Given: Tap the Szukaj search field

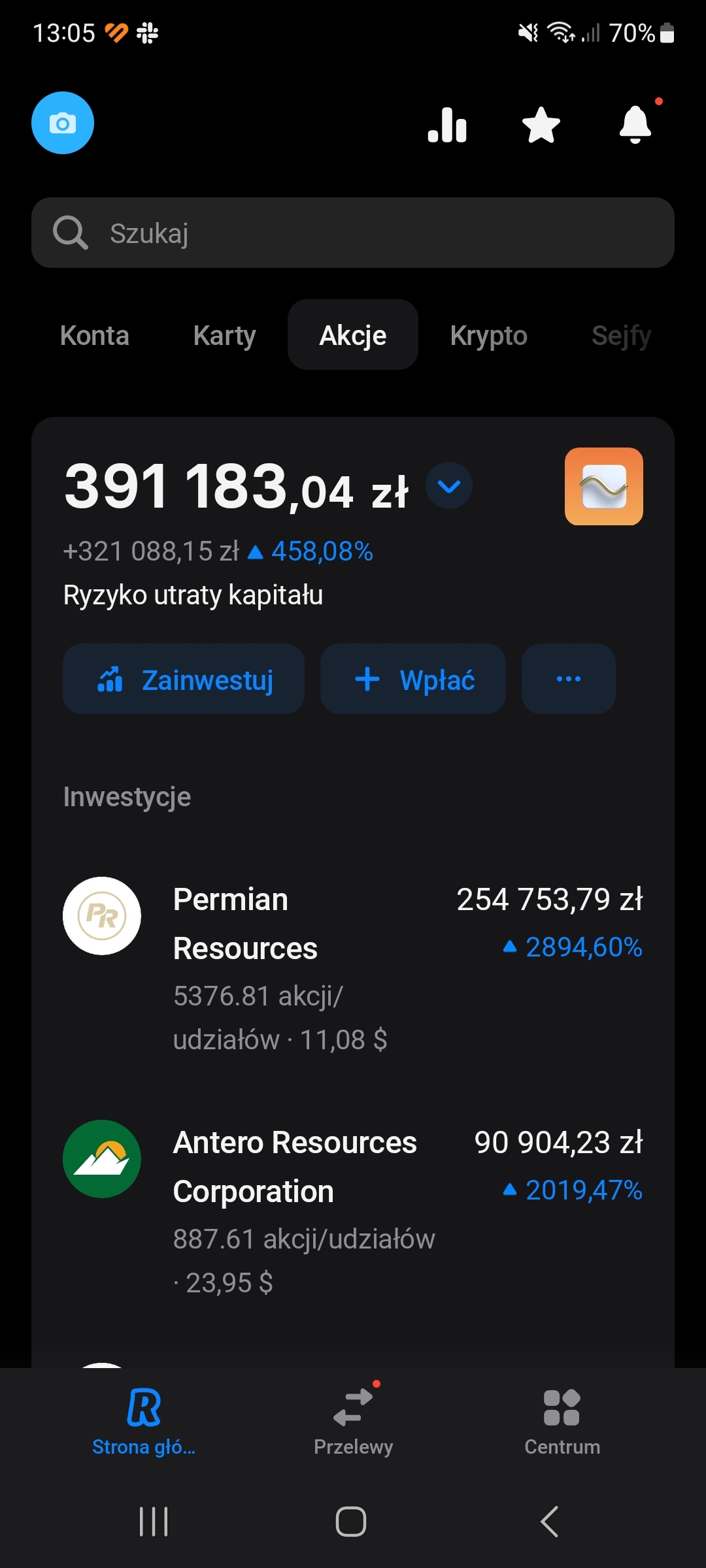Looking at the screenshot, I should tap(353, 233).
